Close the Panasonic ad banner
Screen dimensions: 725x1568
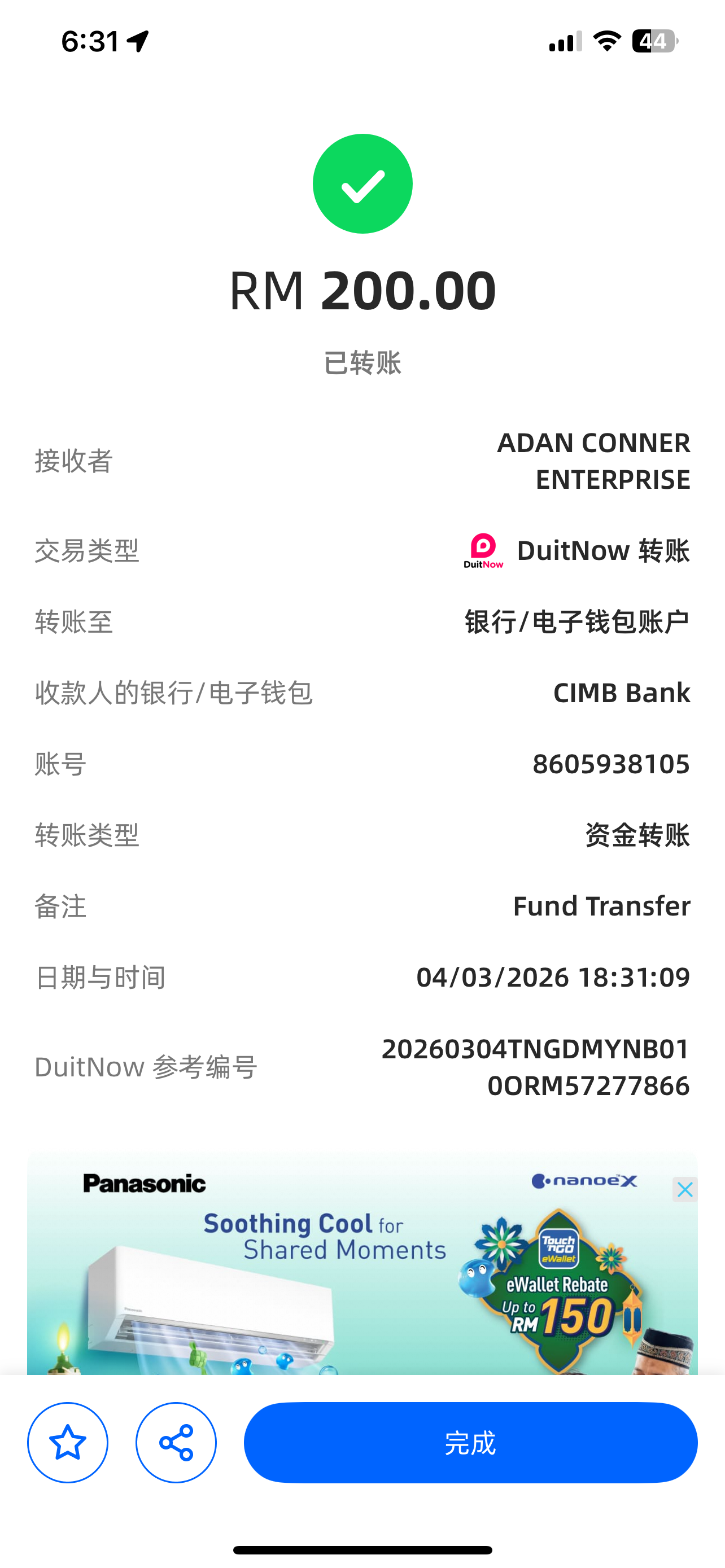(685, 1189)
